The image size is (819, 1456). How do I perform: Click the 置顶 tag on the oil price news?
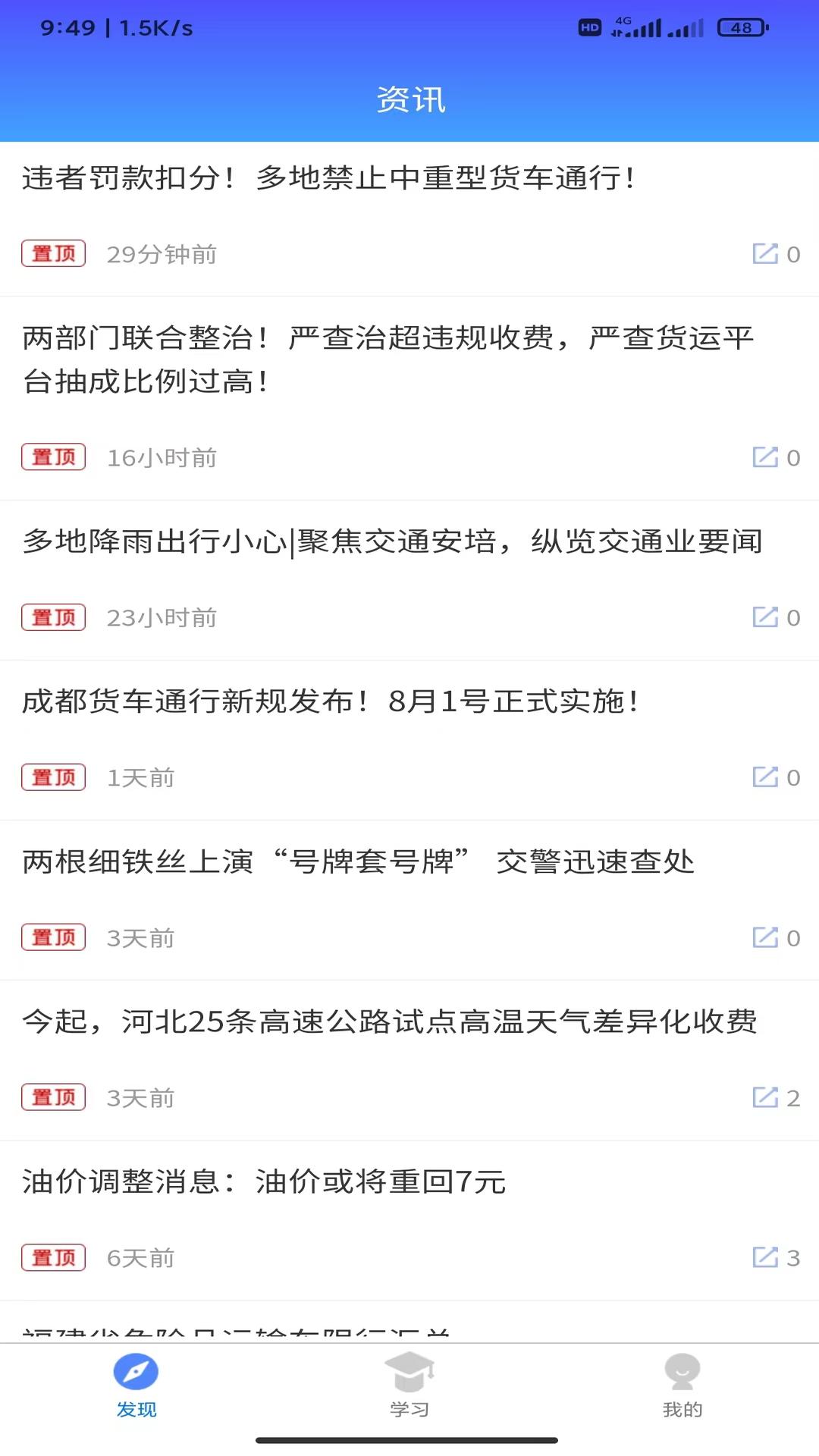(53, 1257)
